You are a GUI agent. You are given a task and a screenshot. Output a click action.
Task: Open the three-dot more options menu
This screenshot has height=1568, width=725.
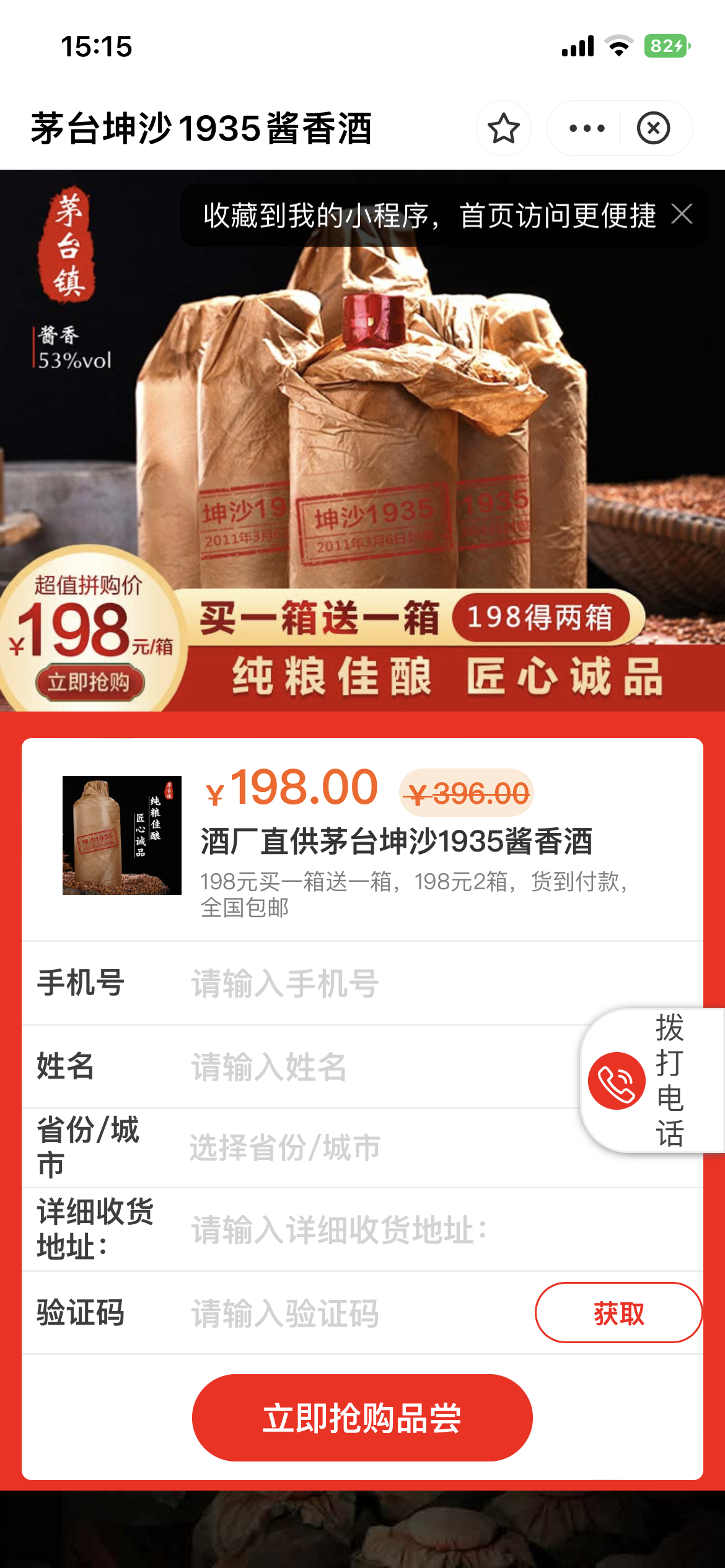pos(586,128)
